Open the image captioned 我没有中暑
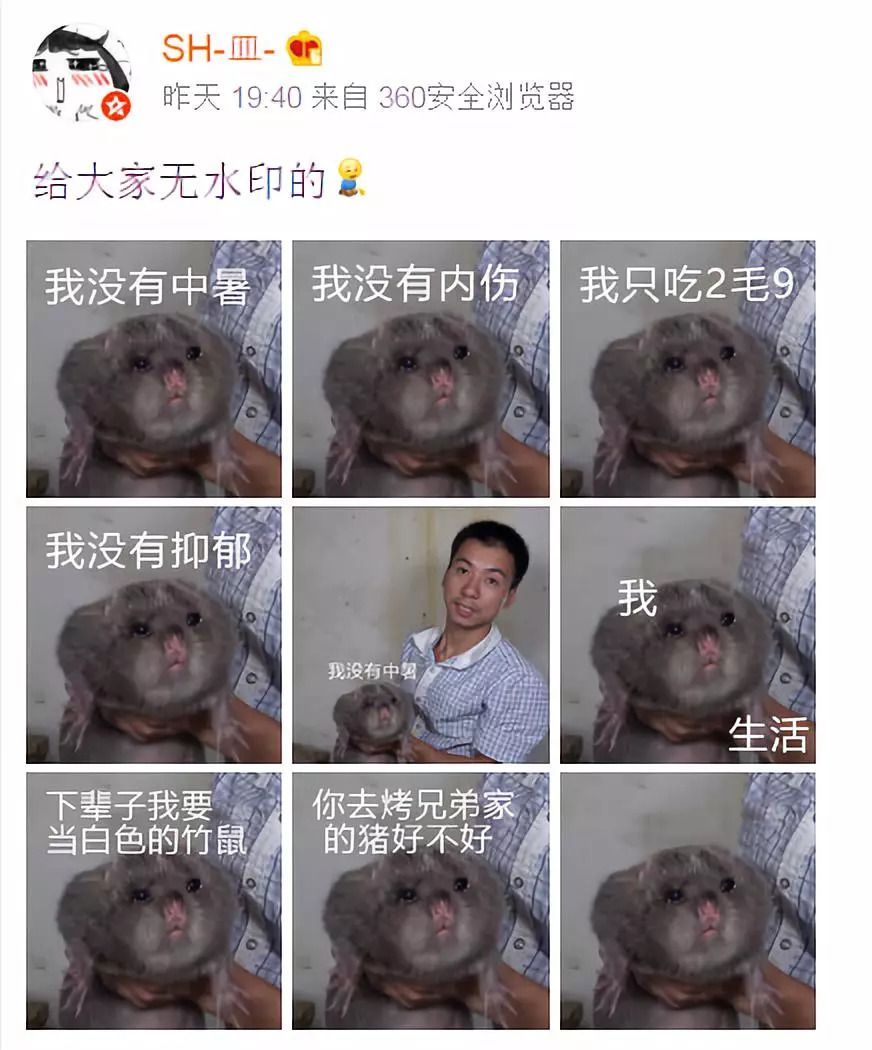 153,369
